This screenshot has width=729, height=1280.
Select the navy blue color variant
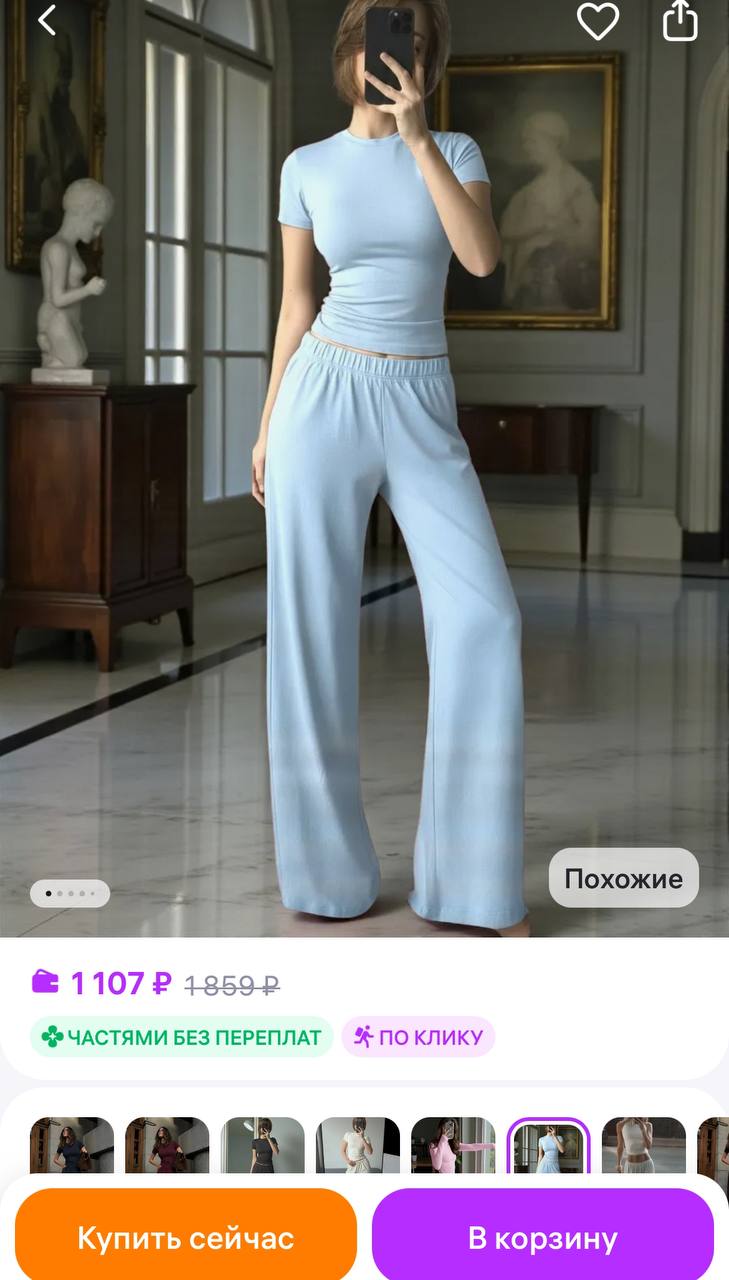coord(72,1145)
